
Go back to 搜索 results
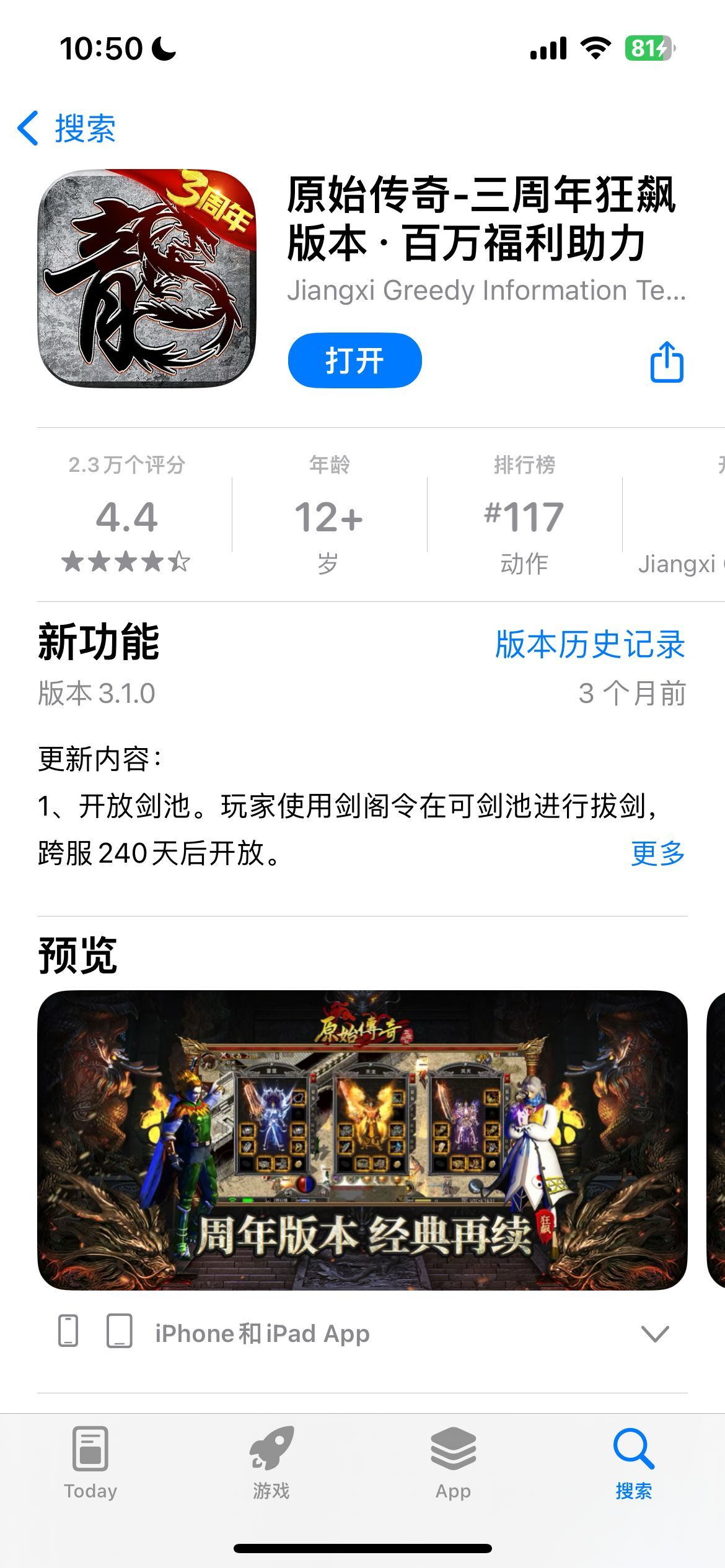pos(67,128)
